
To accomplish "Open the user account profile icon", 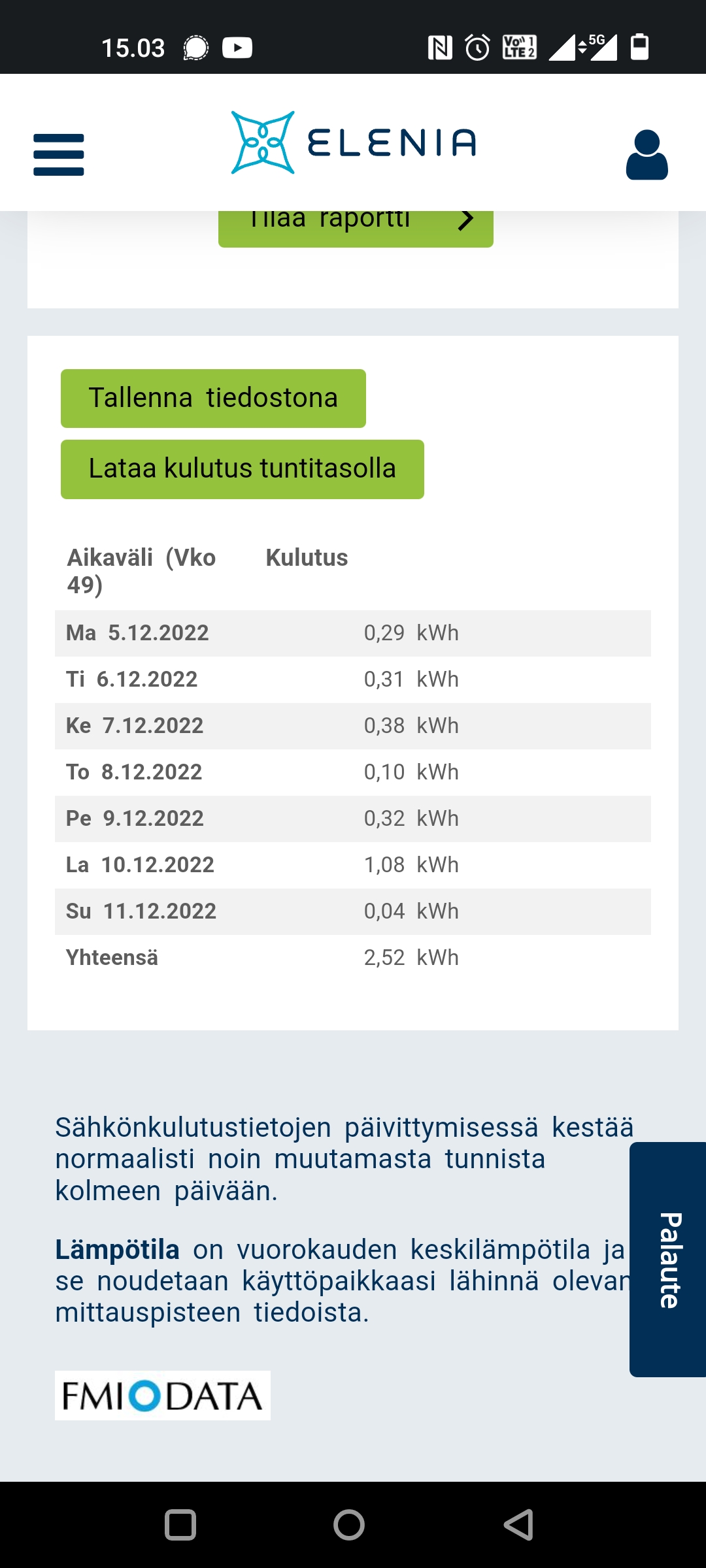I will (647, 155).
